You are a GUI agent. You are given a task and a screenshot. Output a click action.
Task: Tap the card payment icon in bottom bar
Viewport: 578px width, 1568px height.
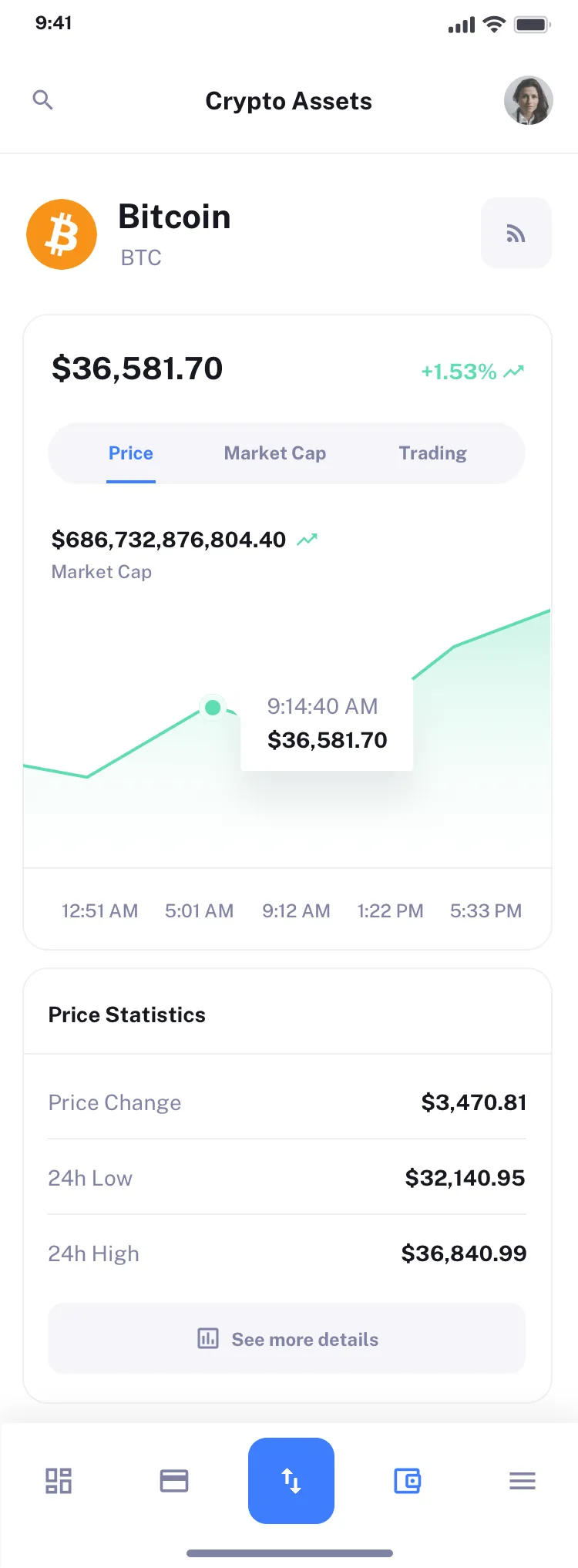(x=174, y=1480)
